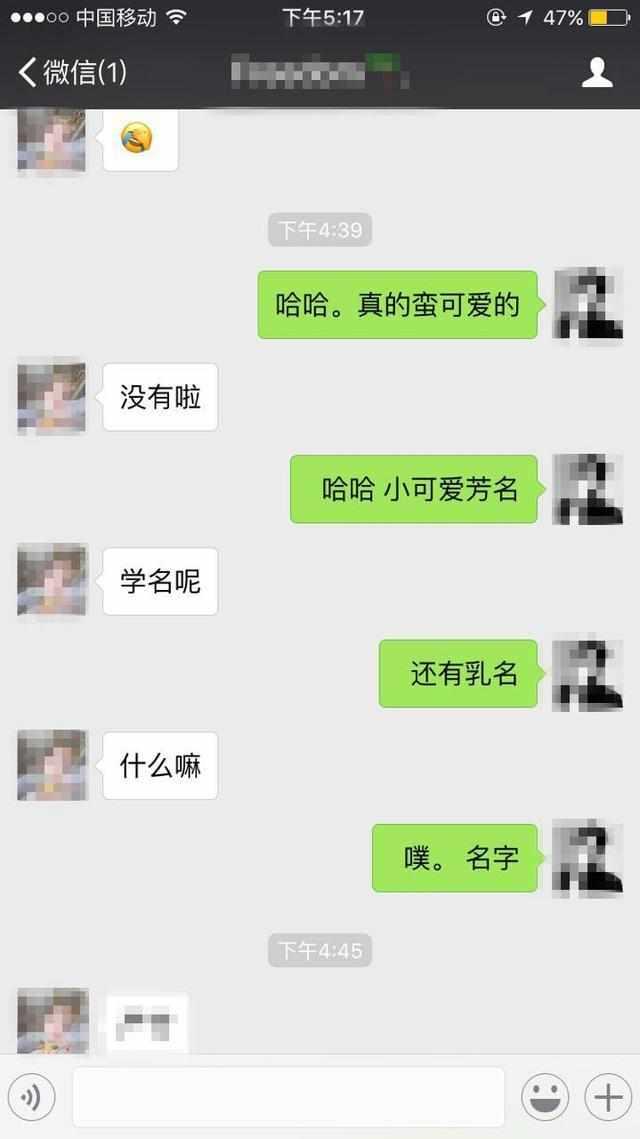Tap my avatar beside 还有乳名
640x1139 pixels.
[x=588, y=673]
